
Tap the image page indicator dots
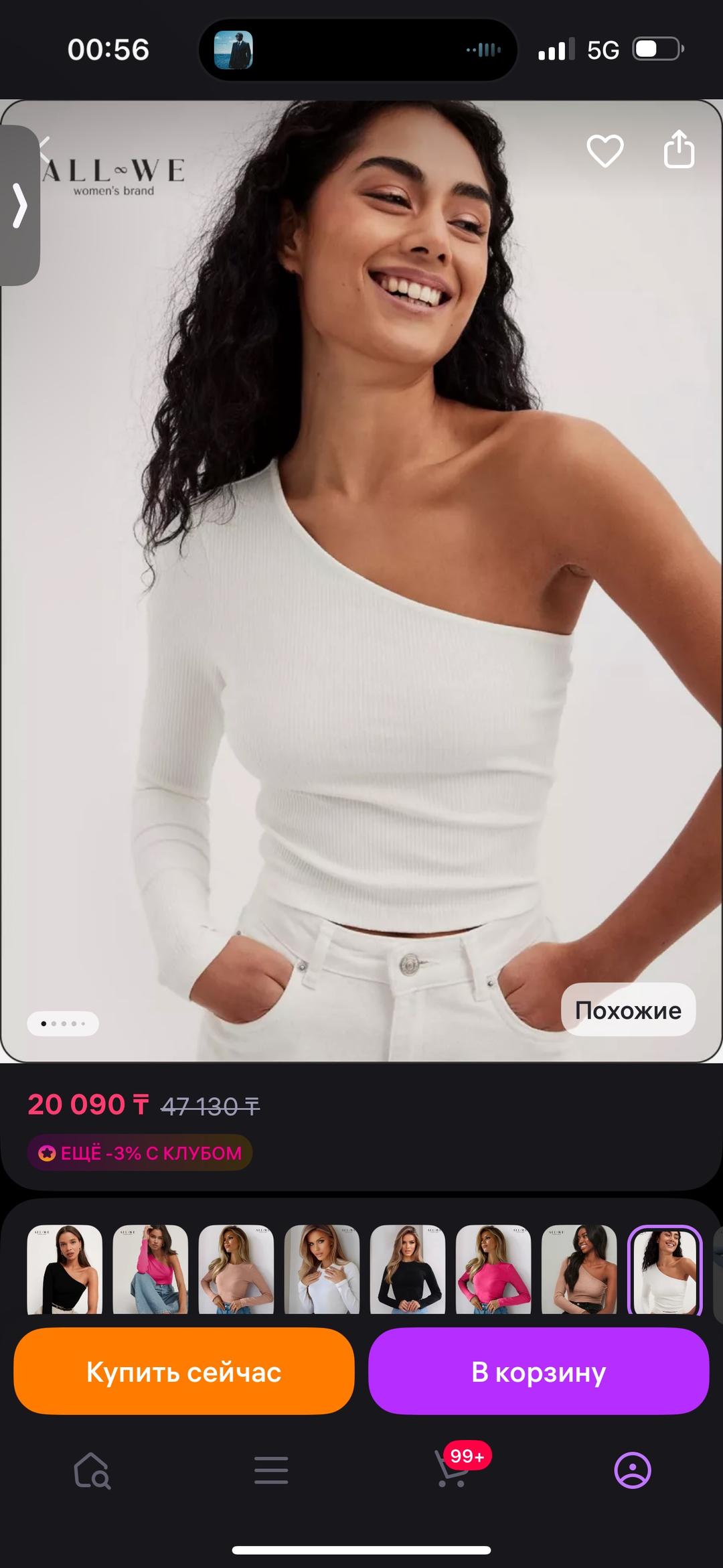coord(63,1023)
